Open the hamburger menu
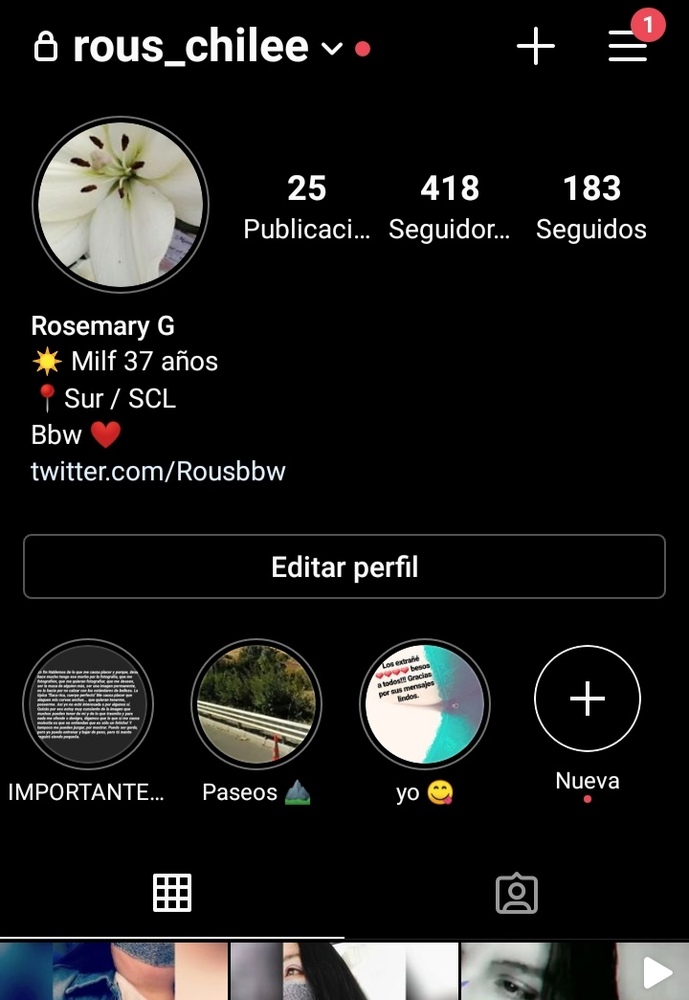 (628, 46)
